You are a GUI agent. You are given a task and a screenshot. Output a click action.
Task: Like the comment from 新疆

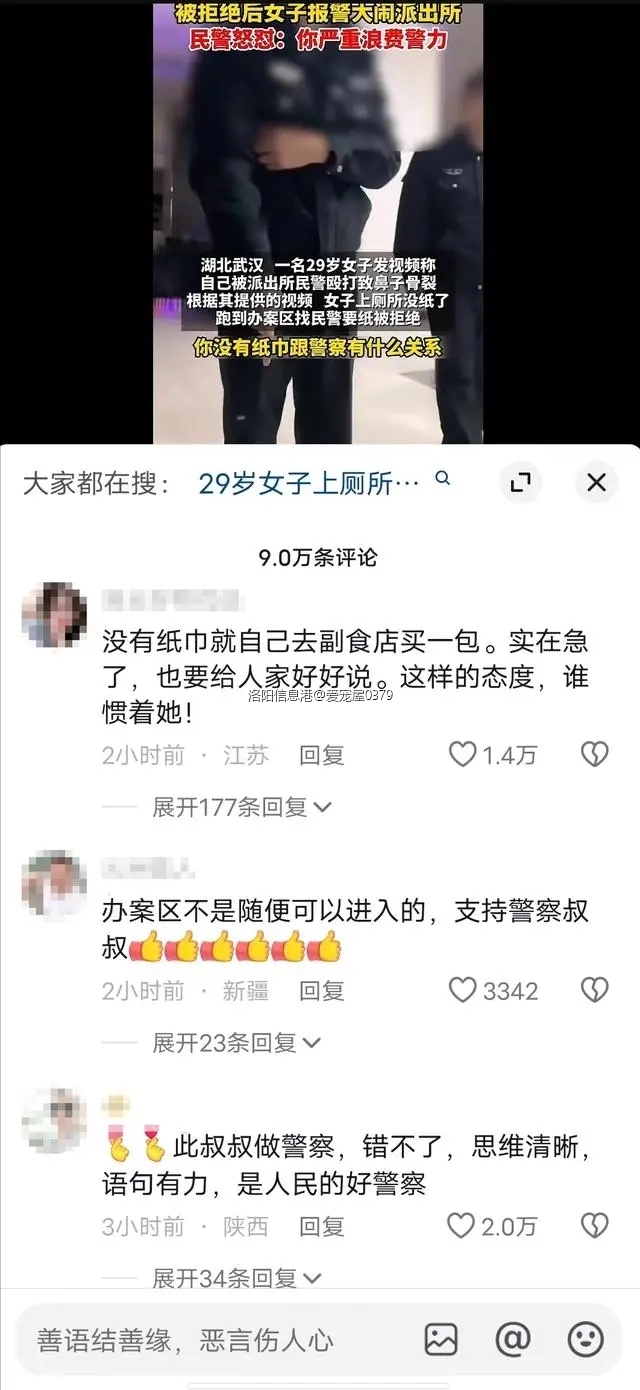coord(462,990)
